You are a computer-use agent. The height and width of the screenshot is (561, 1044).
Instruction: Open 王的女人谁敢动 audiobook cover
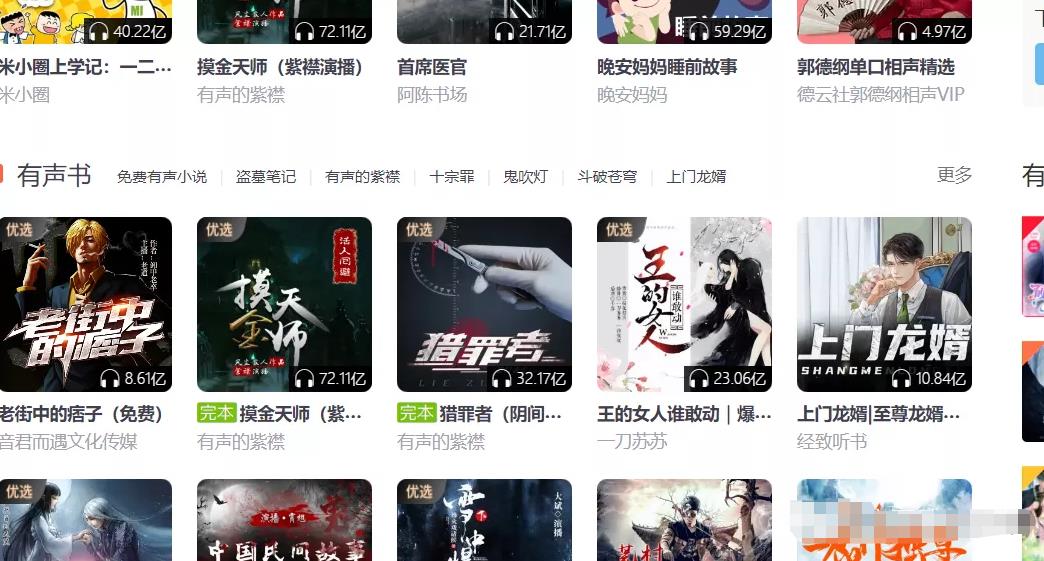(x=684, y=304)
